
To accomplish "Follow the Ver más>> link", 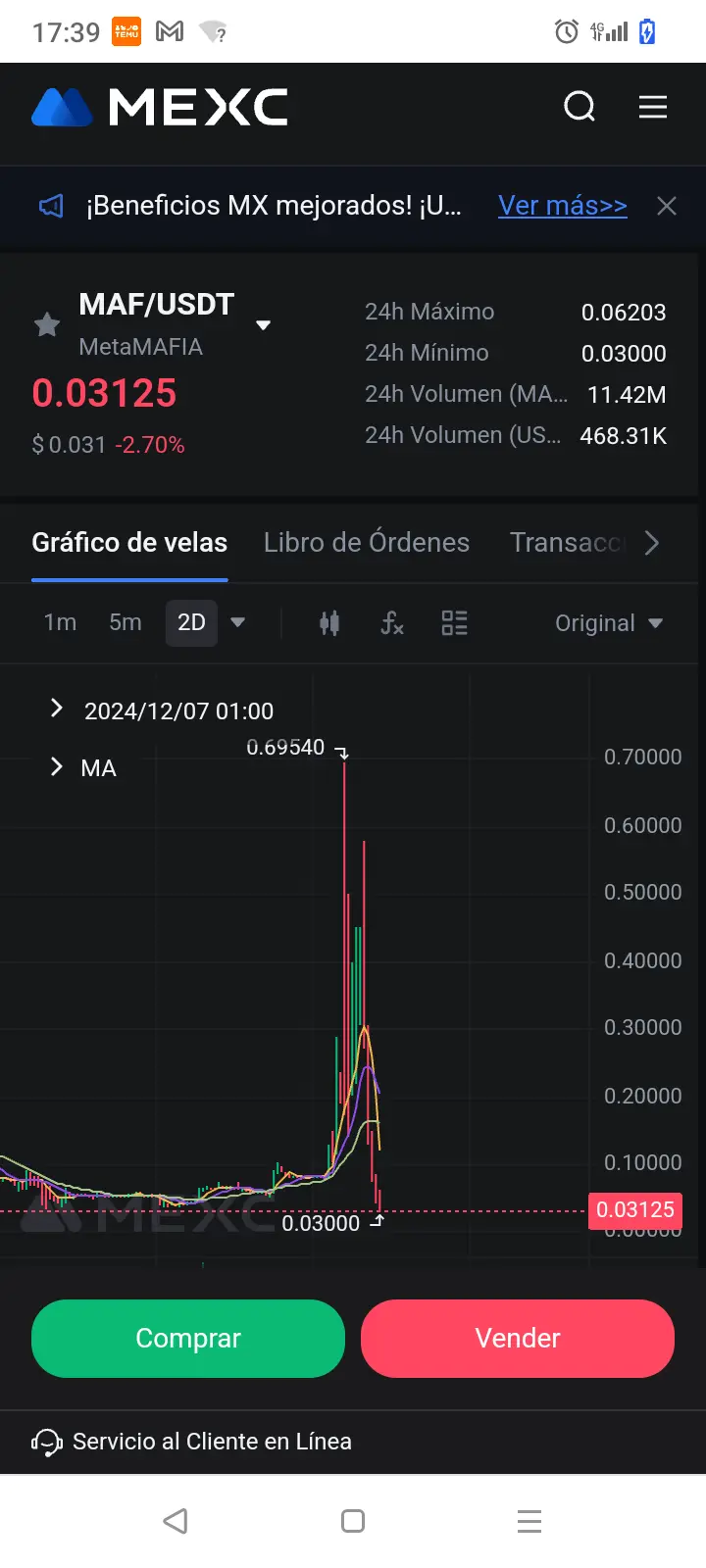I will (562, 206).
